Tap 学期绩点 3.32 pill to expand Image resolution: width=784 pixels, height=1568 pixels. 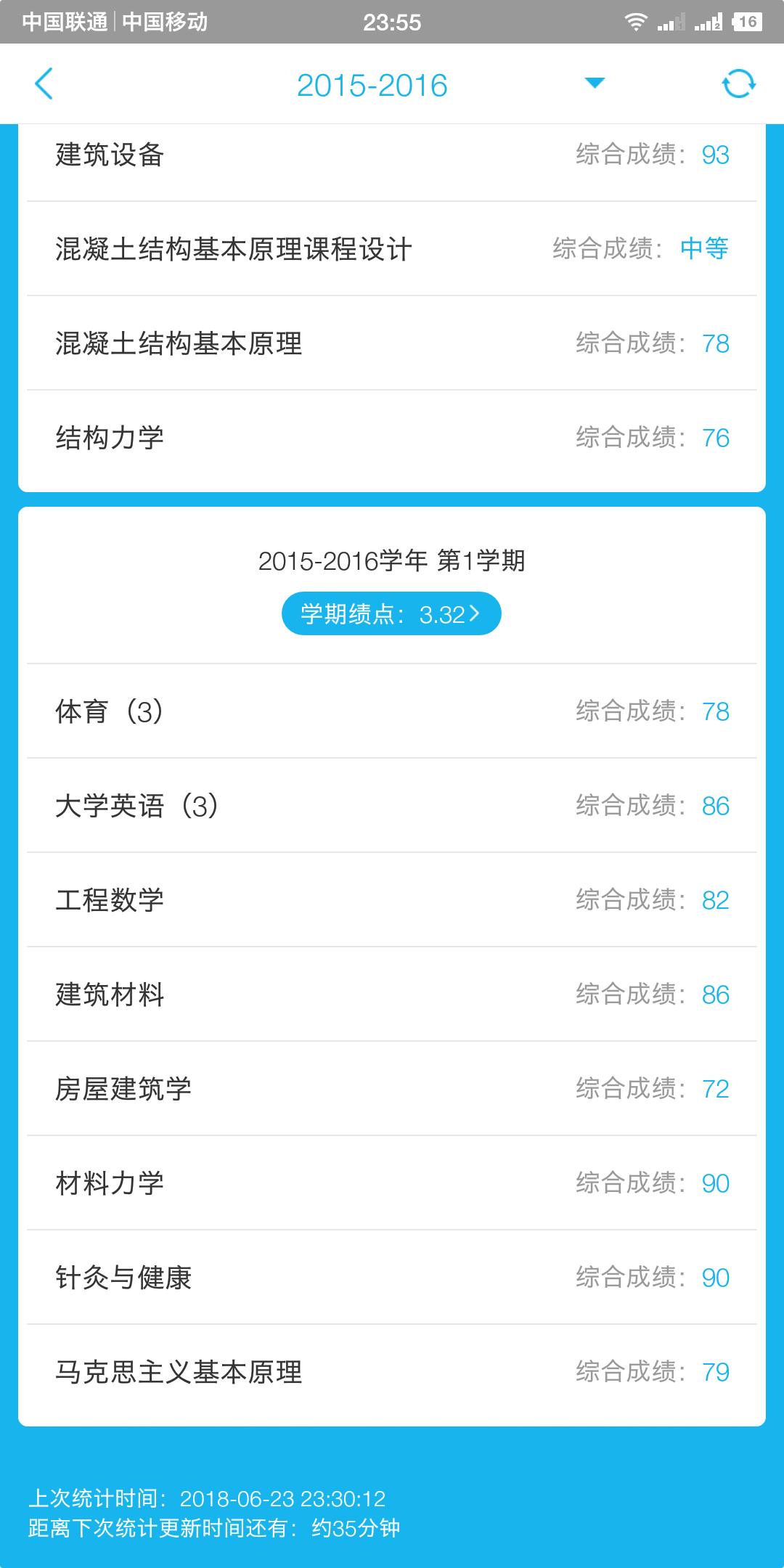392,613
